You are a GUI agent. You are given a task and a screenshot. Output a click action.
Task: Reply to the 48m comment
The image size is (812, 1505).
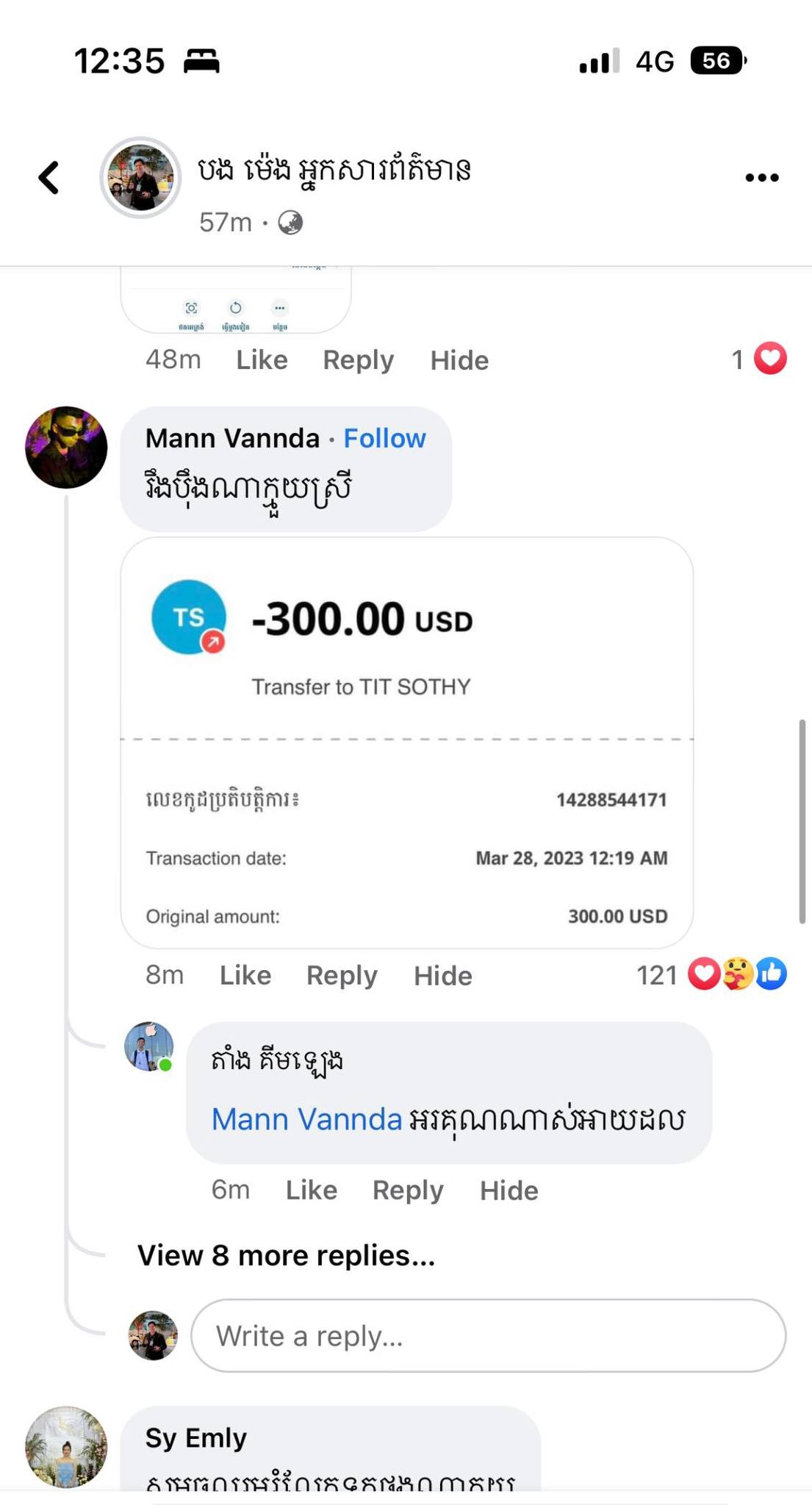(x=358, y=360)
